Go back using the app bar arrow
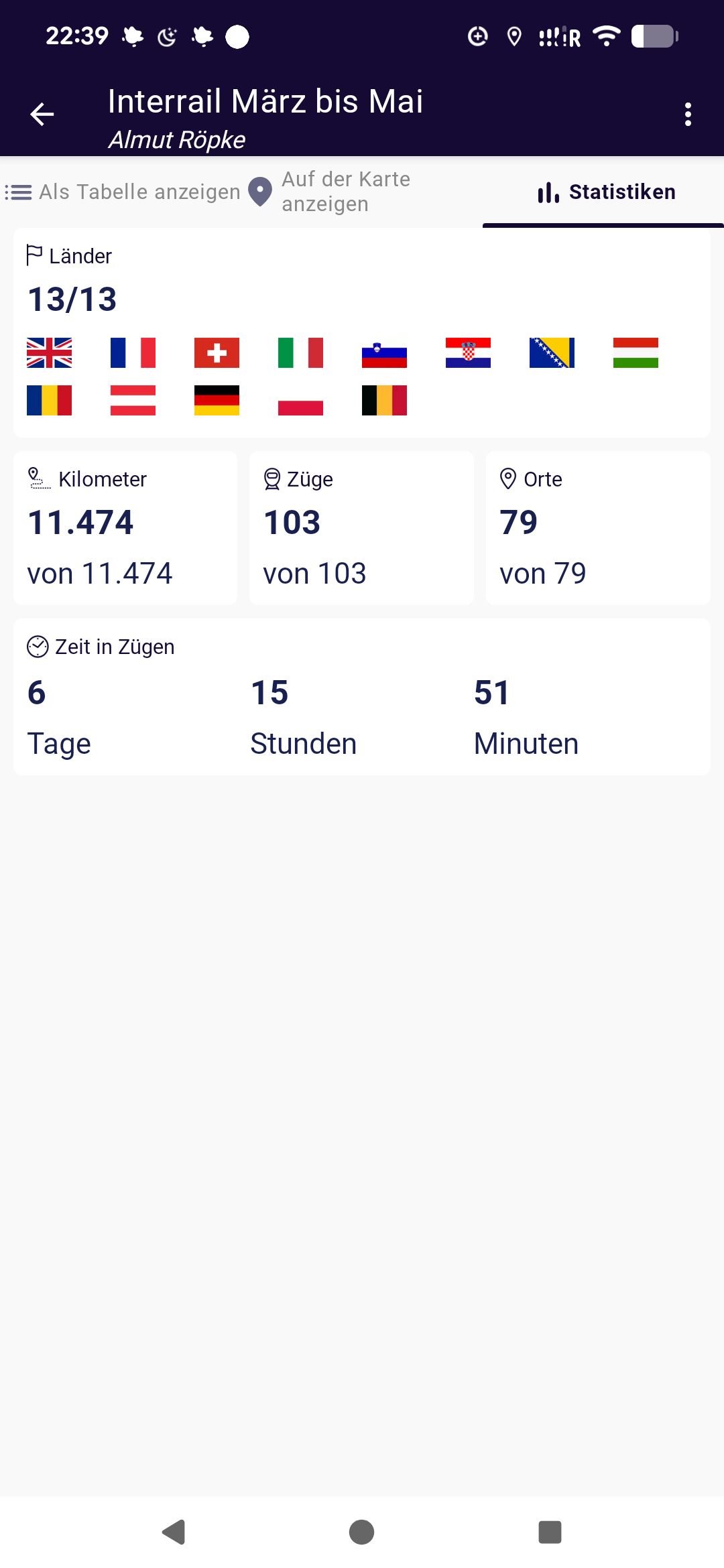724x1568 pixels. tap(42, 115)
